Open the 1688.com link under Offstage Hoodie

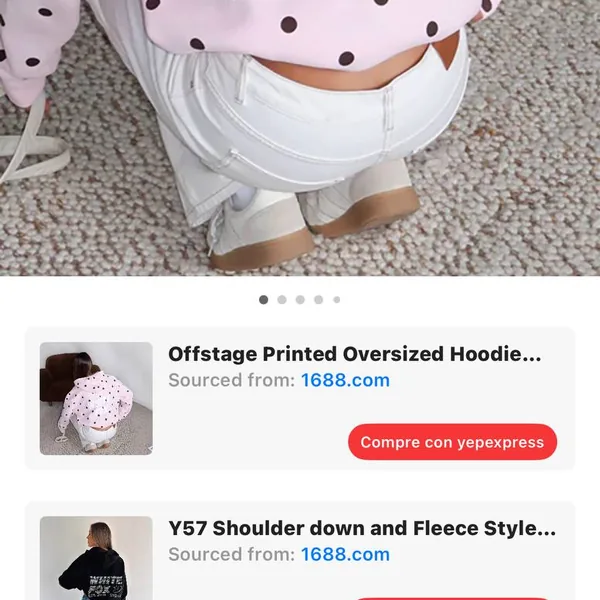click(345, 380)
